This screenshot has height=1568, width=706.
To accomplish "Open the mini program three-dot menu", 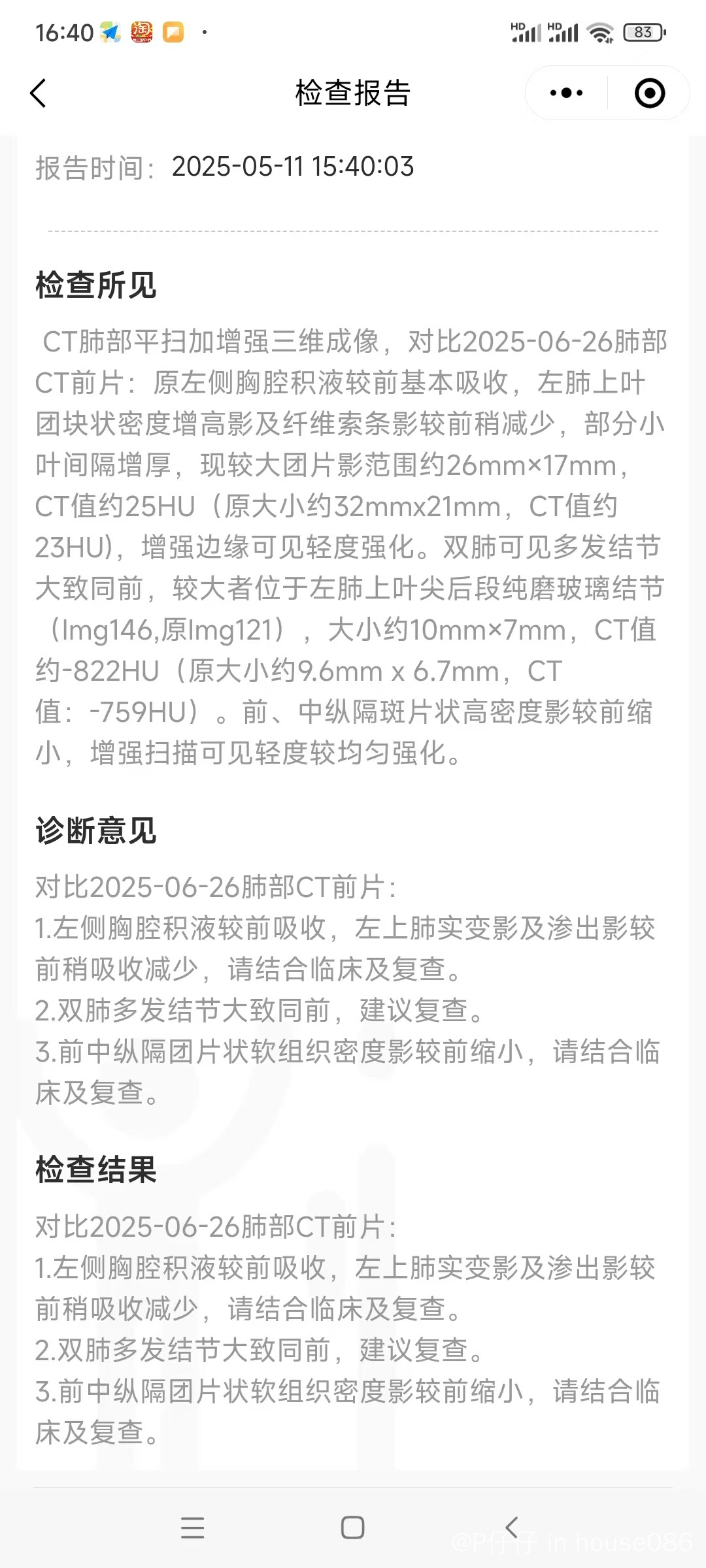I will [x=566, y=93].
